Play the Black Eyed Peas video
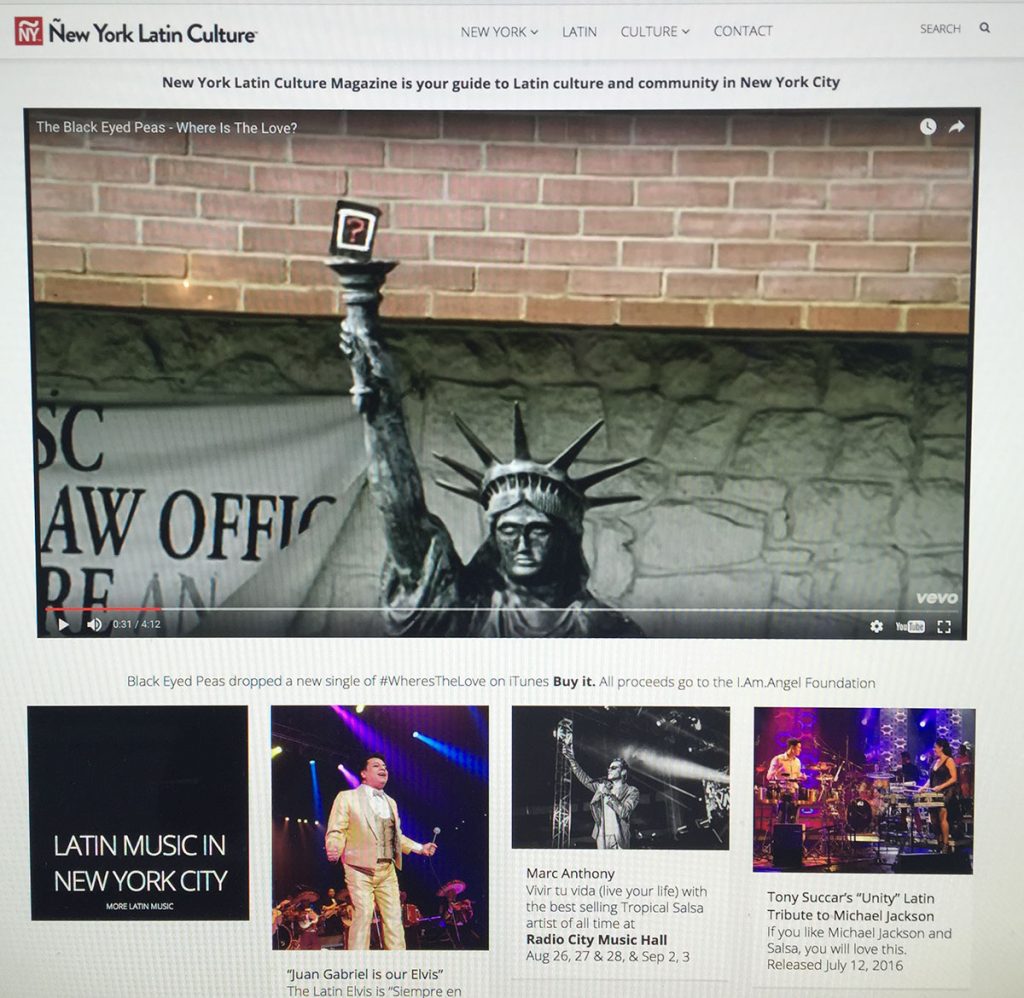Screen dimensions: 1024x998 64,624
